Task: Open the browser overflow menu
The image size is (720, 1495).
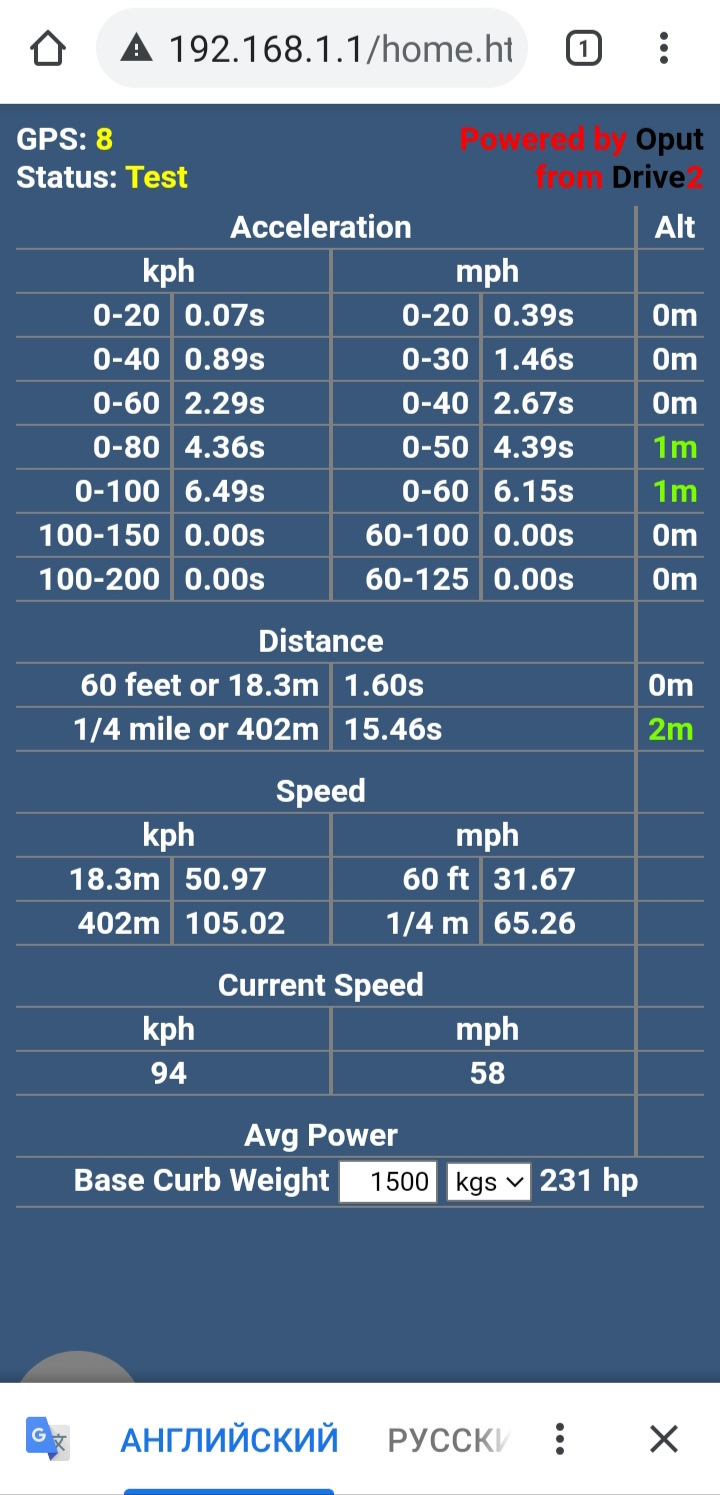Action: point(664,48)
